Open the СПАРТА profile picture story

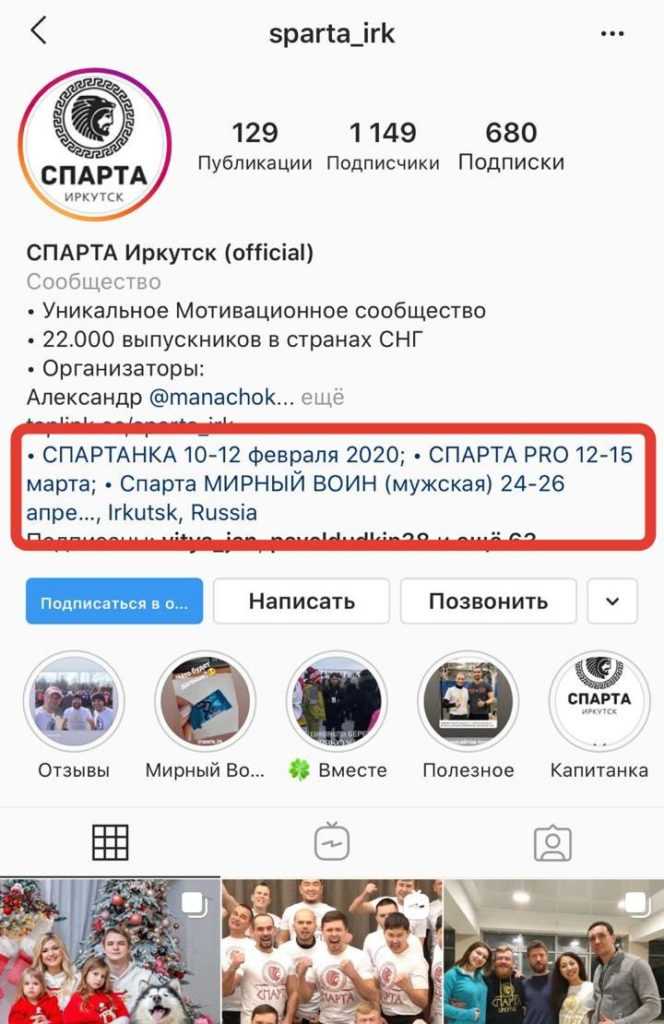[x=96, y=144]
